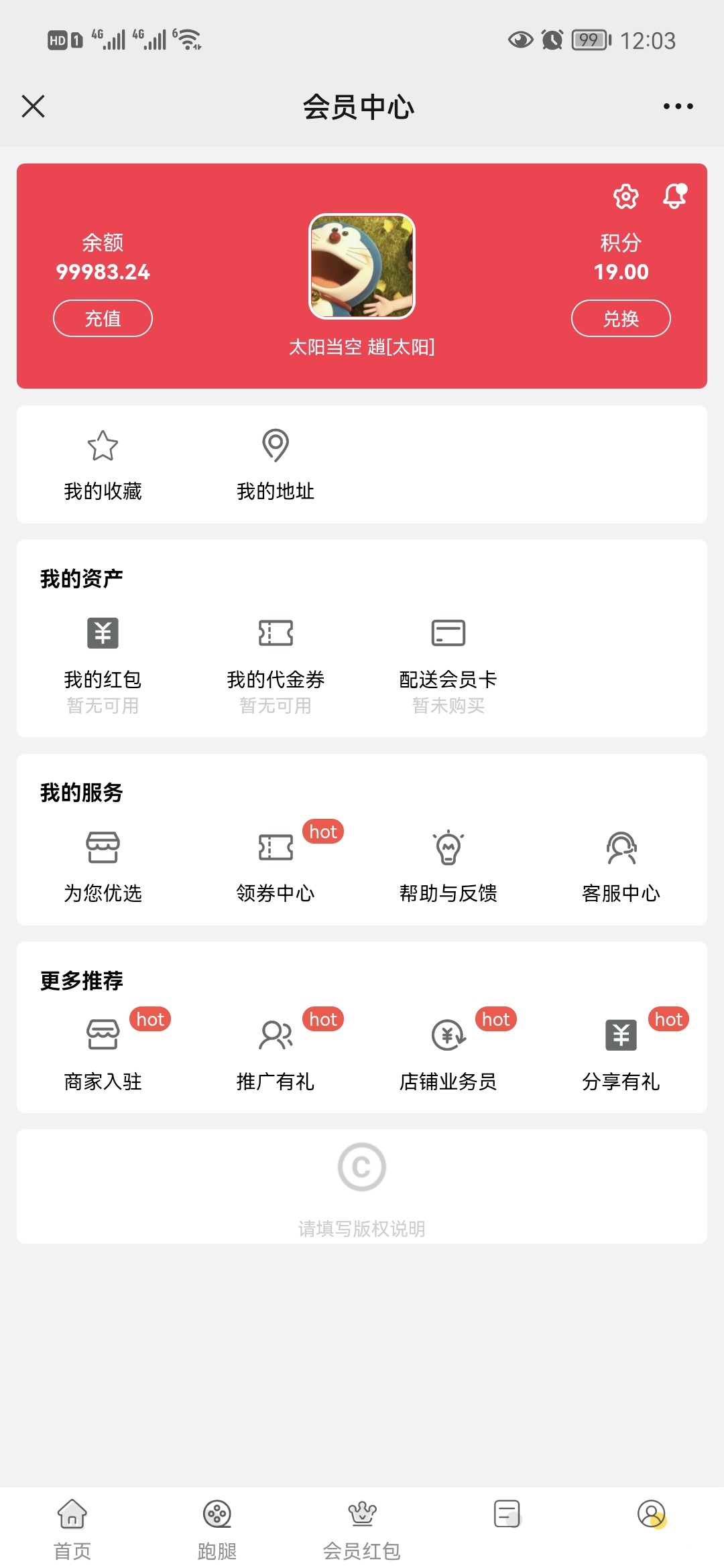Go to 领券中心 coupon center
The width and height of the screenshot is (724, 1568).
[276, 864]
